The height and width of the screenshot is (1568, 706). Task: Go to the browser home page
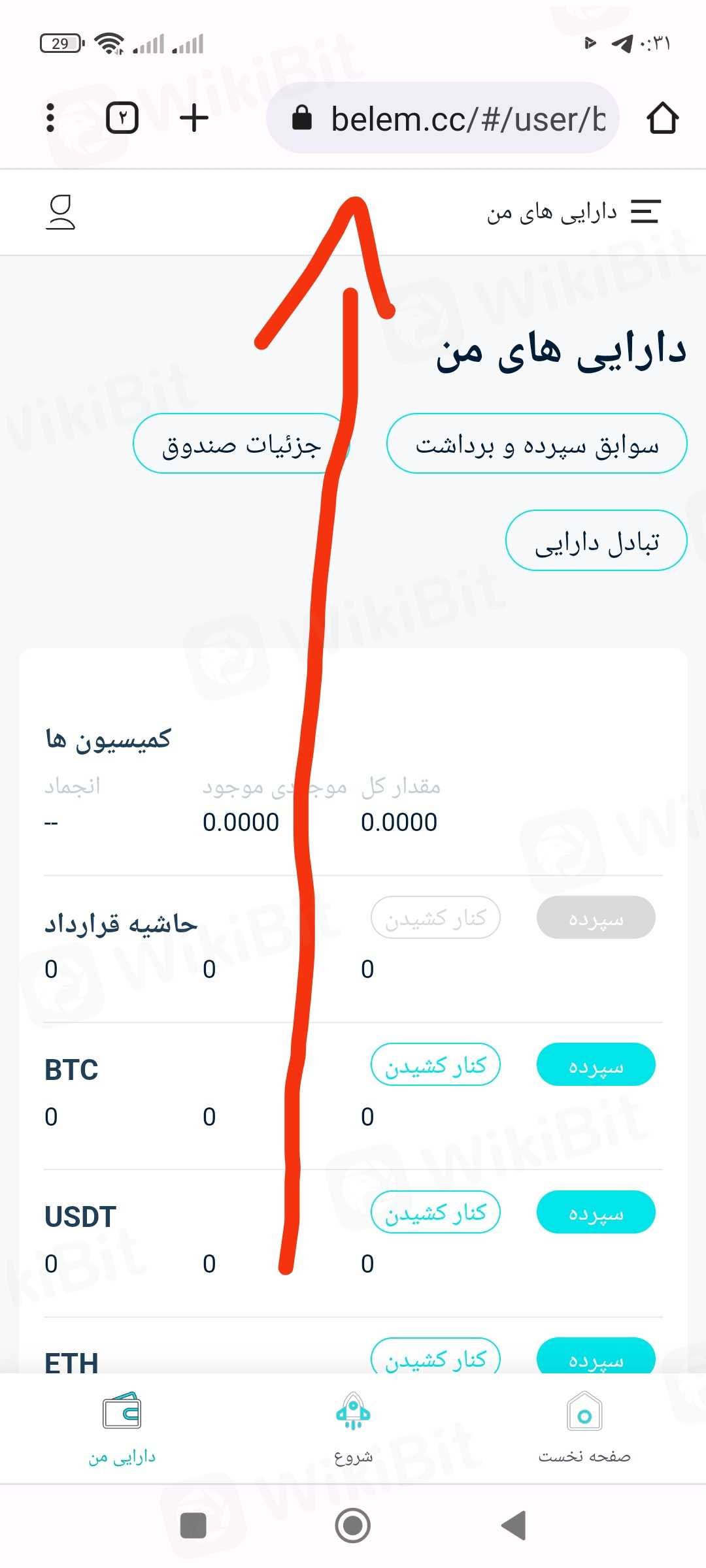click(662, 118)
